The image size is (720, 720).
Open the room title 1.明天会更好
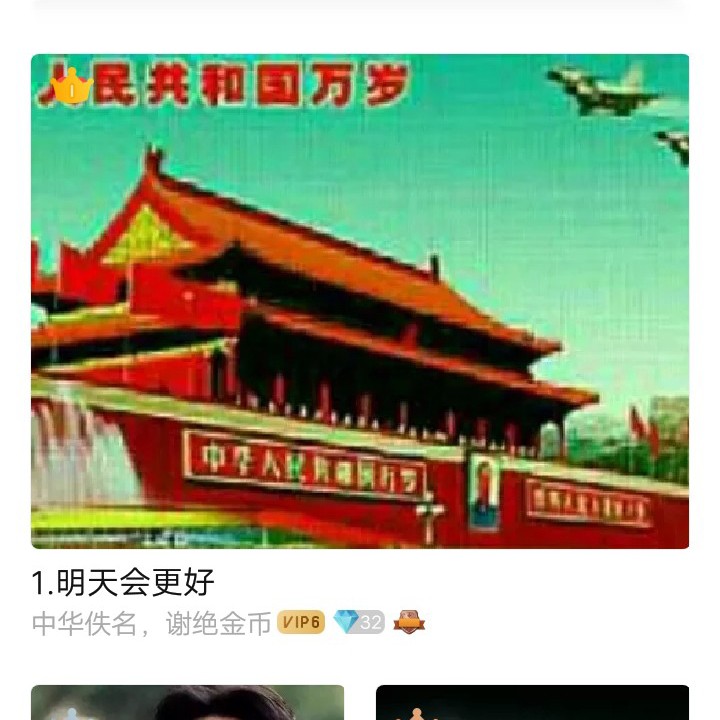(123, 582)
